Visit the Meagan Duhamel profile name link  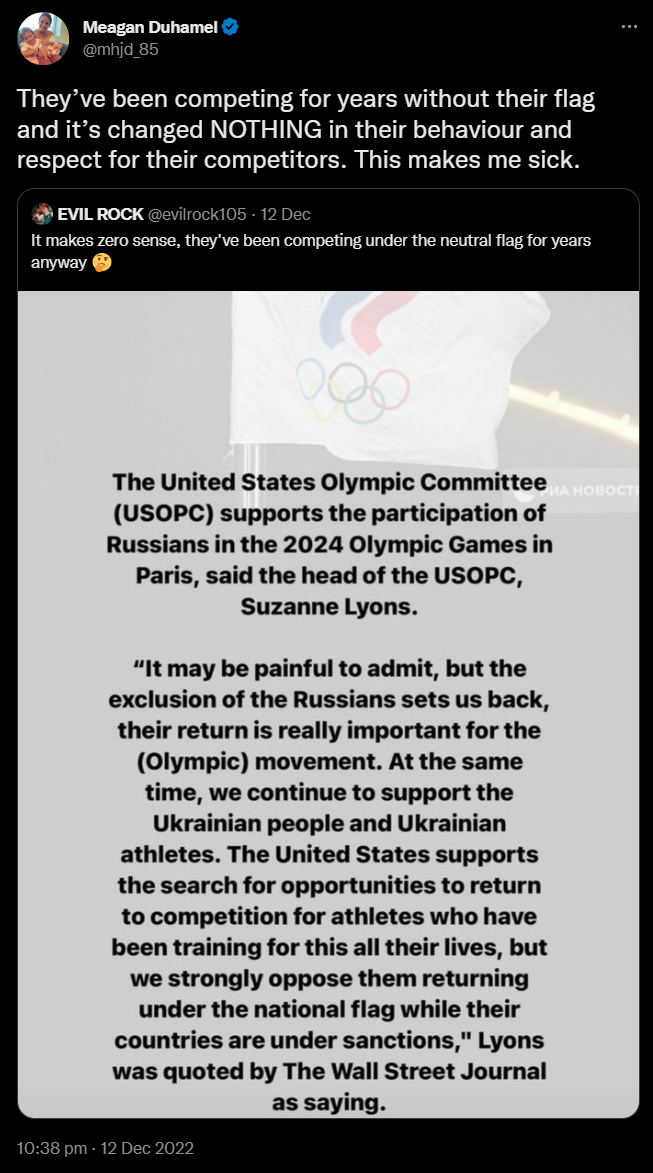tap(150, 28)
